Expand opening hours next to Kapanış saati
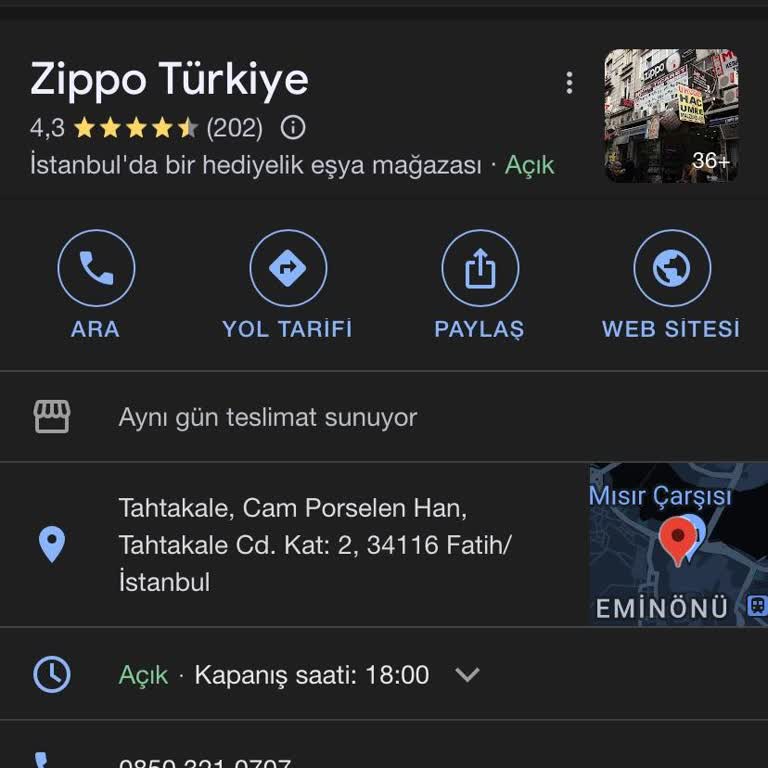Screen dimensions: 768x768 coord(467,675)
